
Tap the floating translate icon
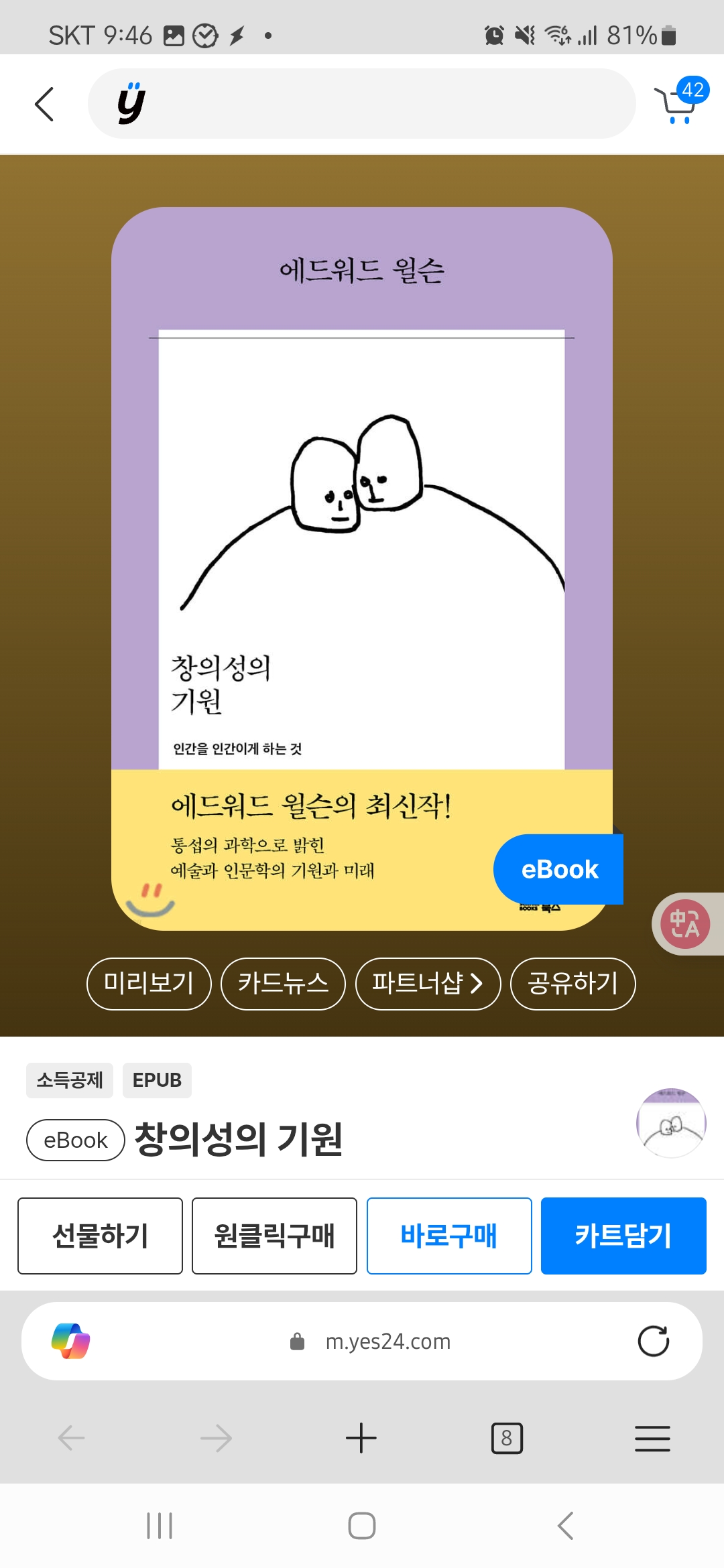(x=684, y=924)
